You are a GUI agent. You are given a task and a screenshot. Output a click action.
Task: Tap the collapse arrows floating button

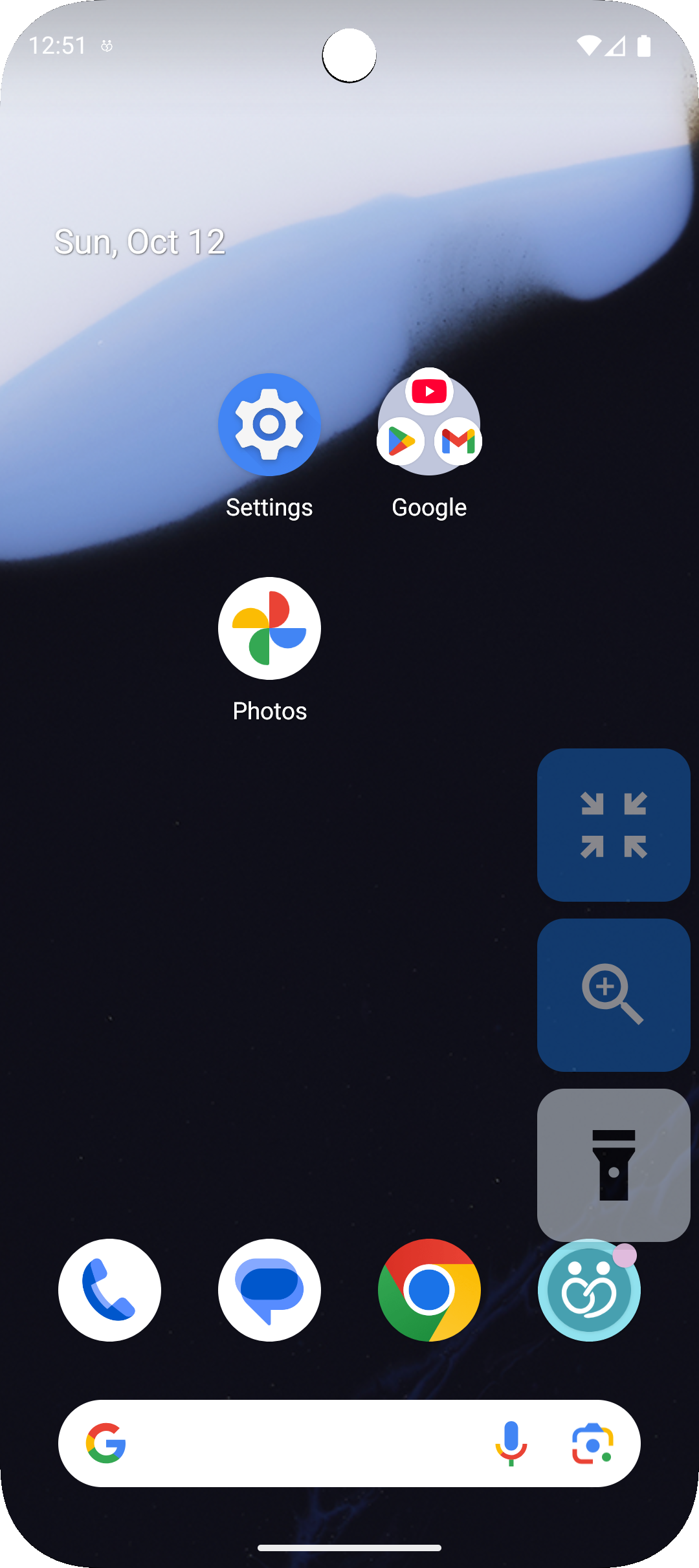tap(614, 825)
